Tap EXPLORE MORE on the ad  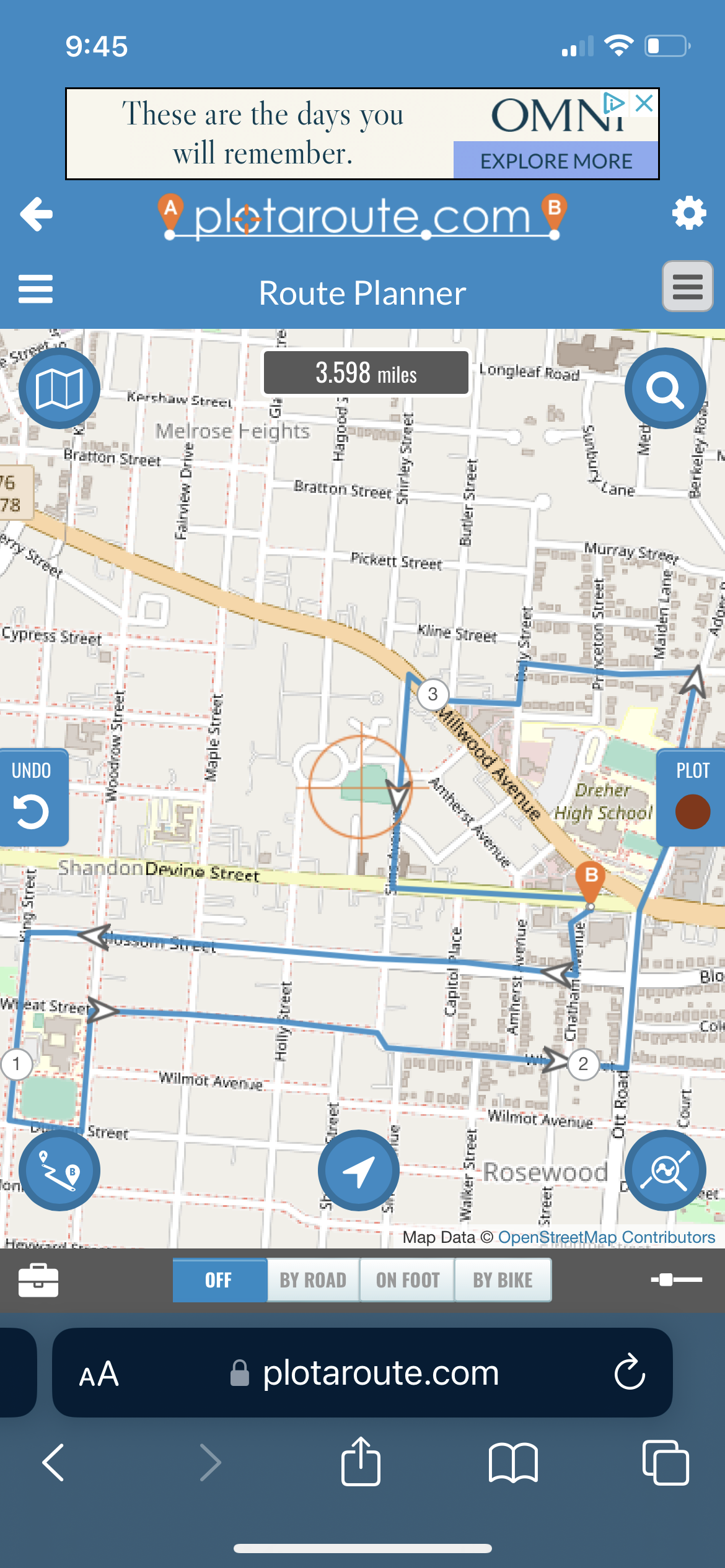(556, 160)
